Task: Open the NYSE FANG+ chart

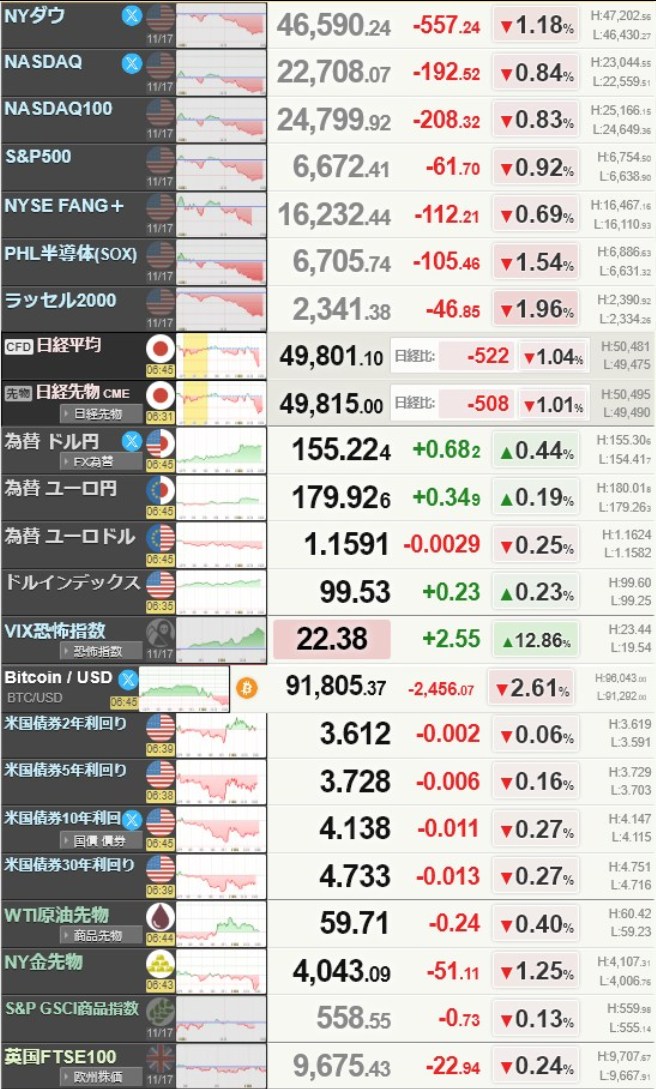Action: [x=223, y=214]
